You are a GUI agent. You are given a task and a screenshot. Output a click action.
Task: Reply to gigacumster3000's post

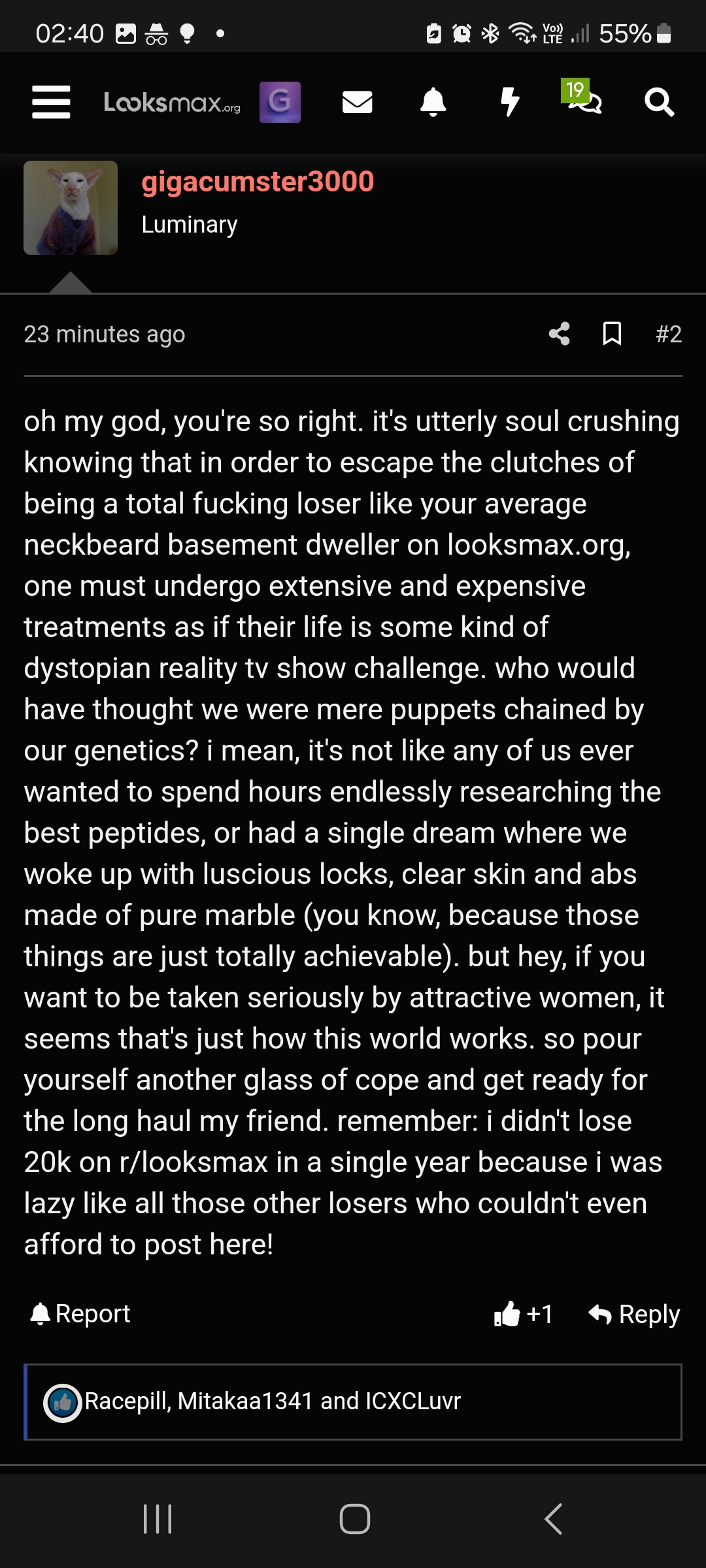click(x=634, y=1313)
